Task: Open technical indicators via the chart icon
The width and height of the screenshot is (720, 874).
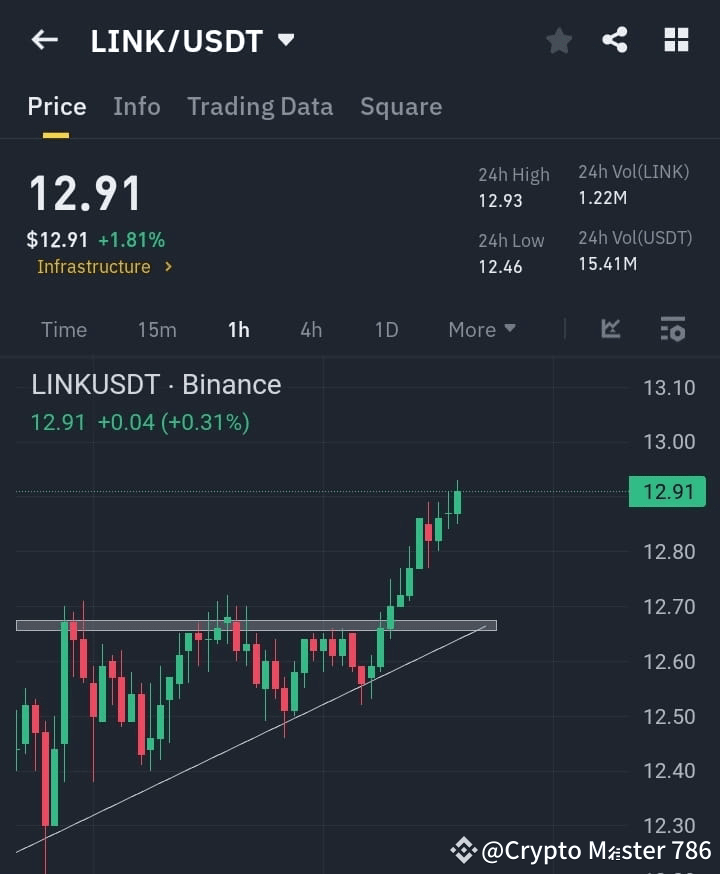Action: (x=610, y=329)
